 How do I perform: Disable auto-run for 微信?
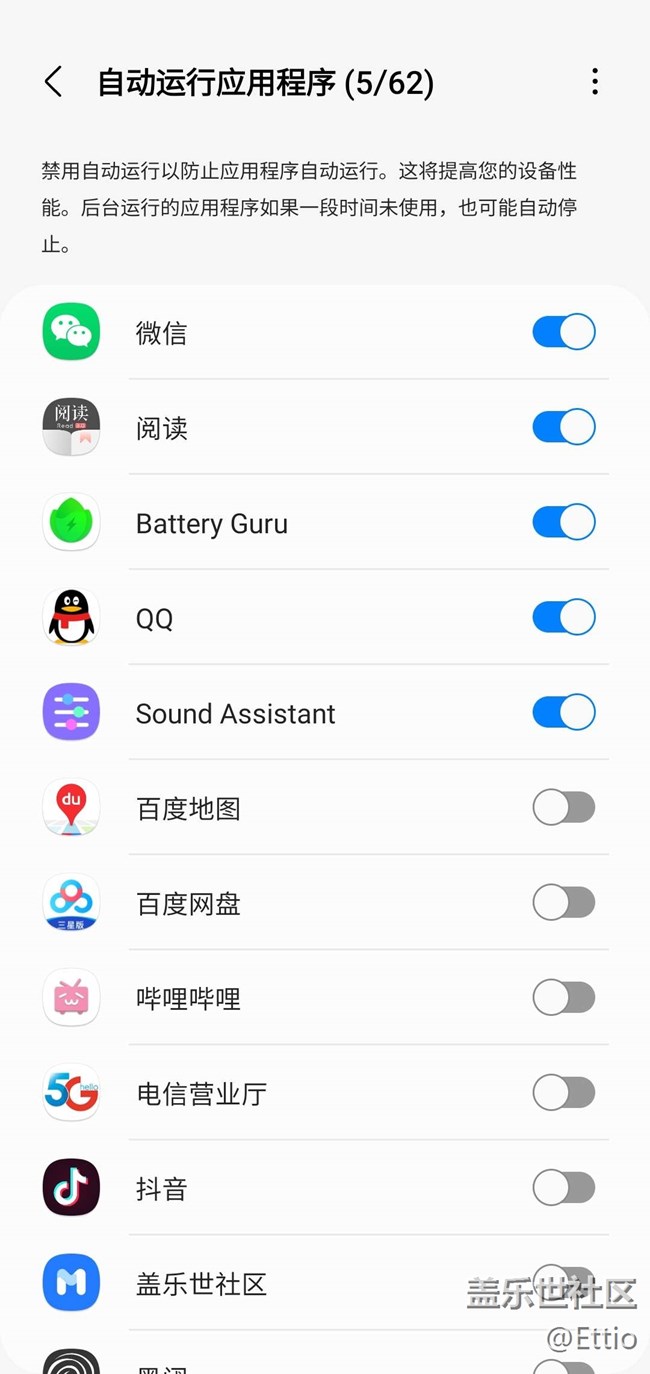pyautogui.click(x=564, y=332)
